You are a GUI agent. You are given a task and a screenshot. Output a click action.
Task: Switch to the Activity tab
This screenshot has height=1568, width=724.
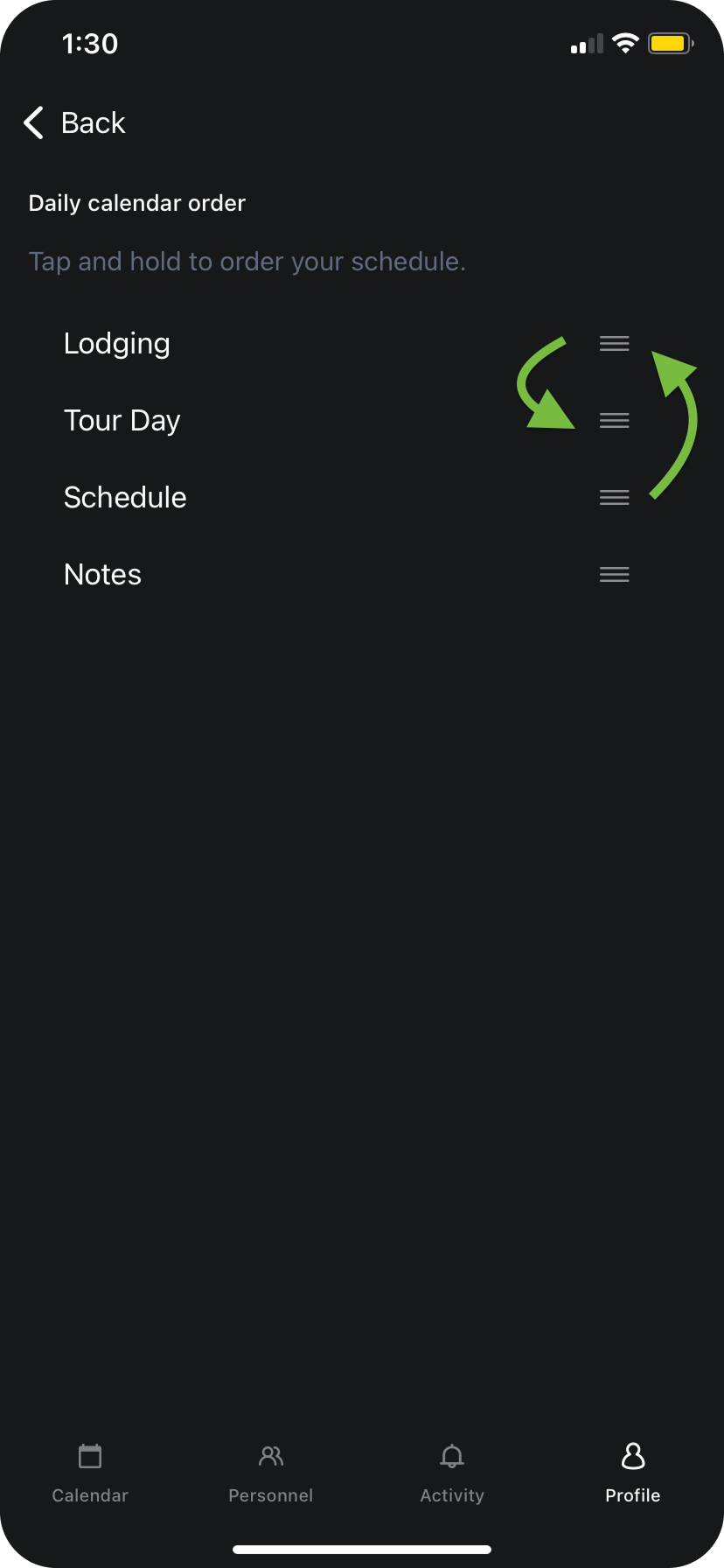coord(452,1473)
